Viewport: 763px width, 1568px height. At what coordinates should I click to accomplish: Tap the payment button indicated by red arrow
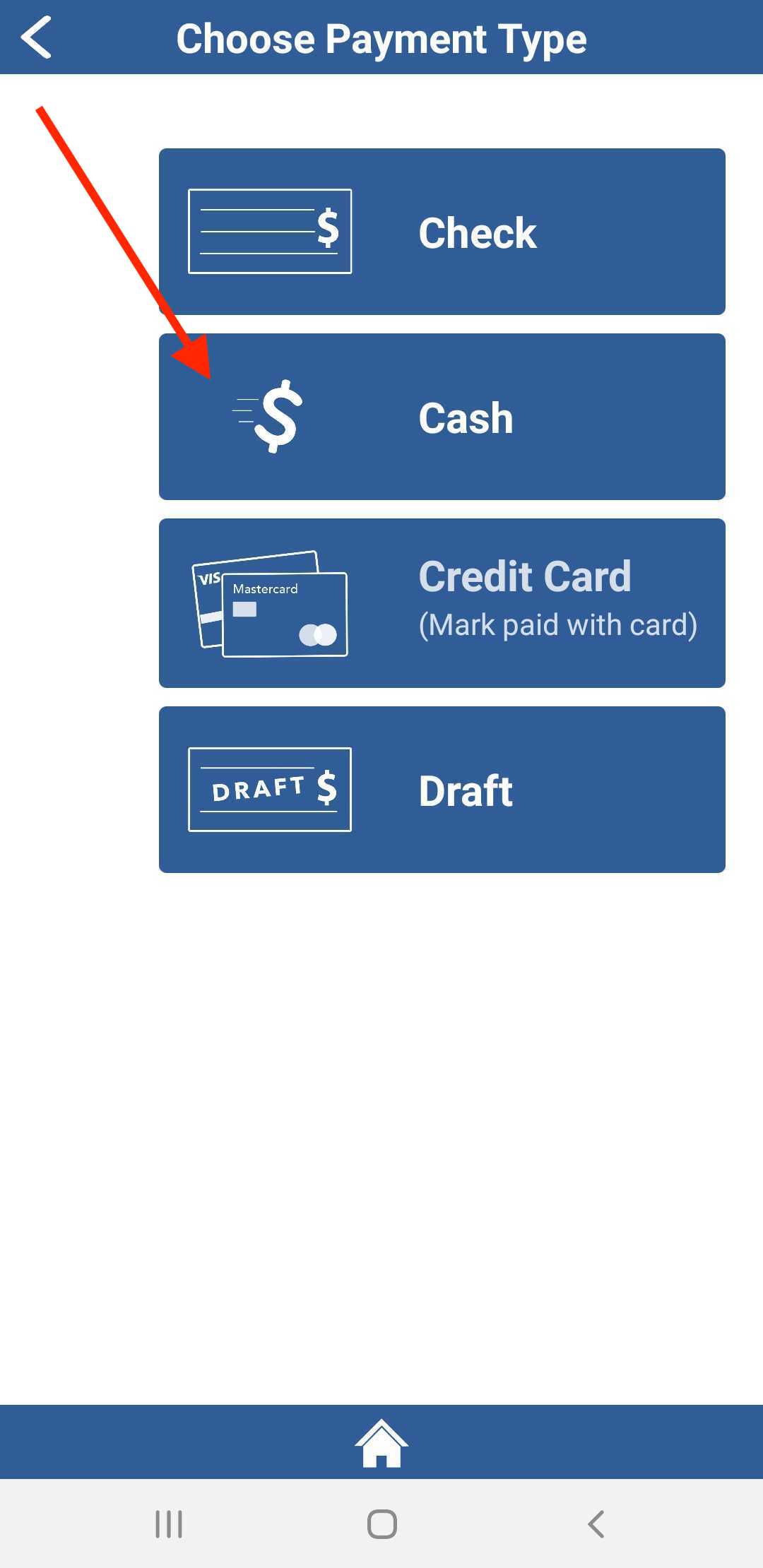tap(442, 417)
